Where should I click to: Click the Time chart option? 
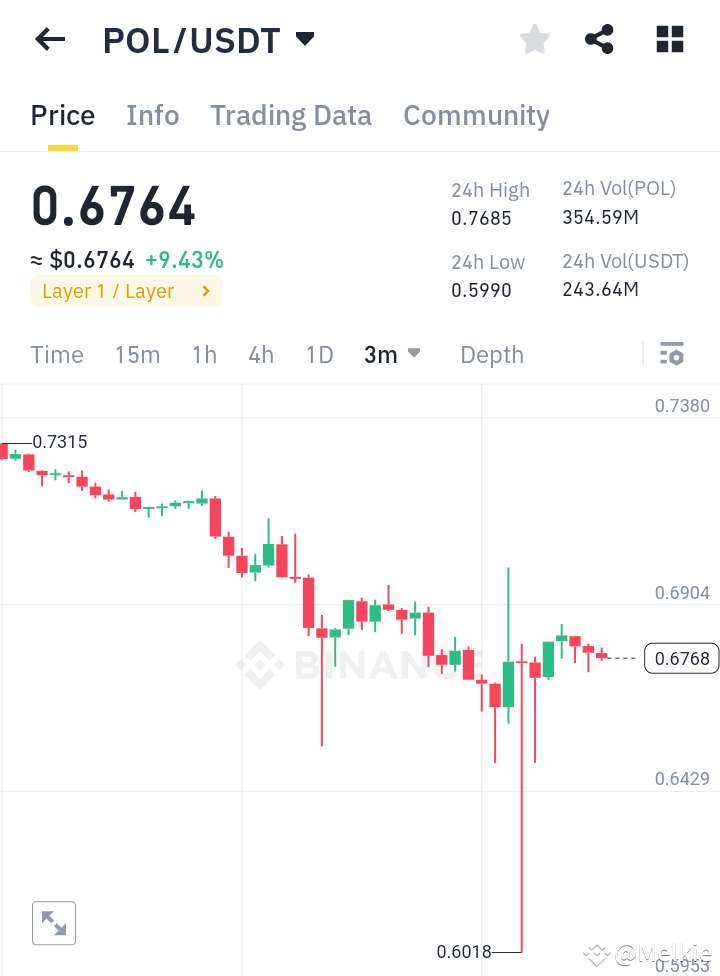pos(56,354)
